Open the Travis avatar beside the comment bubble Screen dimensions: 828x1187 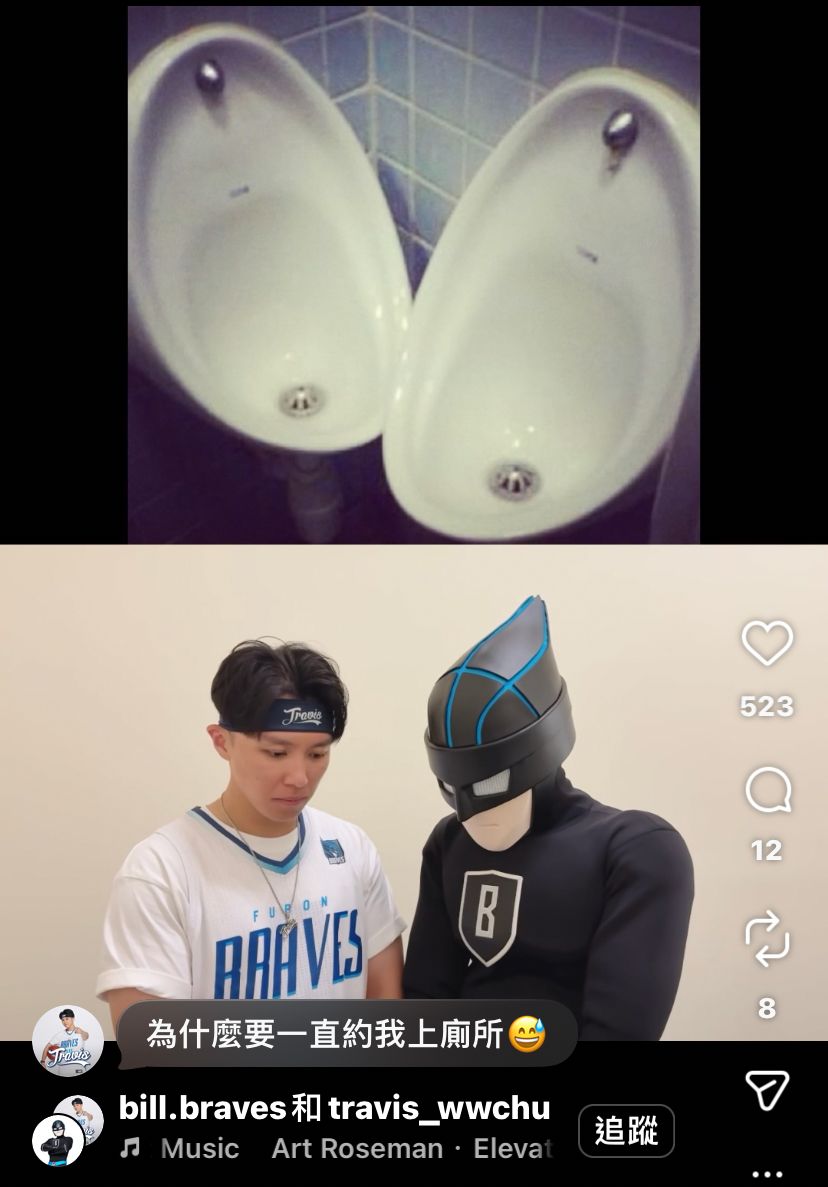pos(68,1040)
